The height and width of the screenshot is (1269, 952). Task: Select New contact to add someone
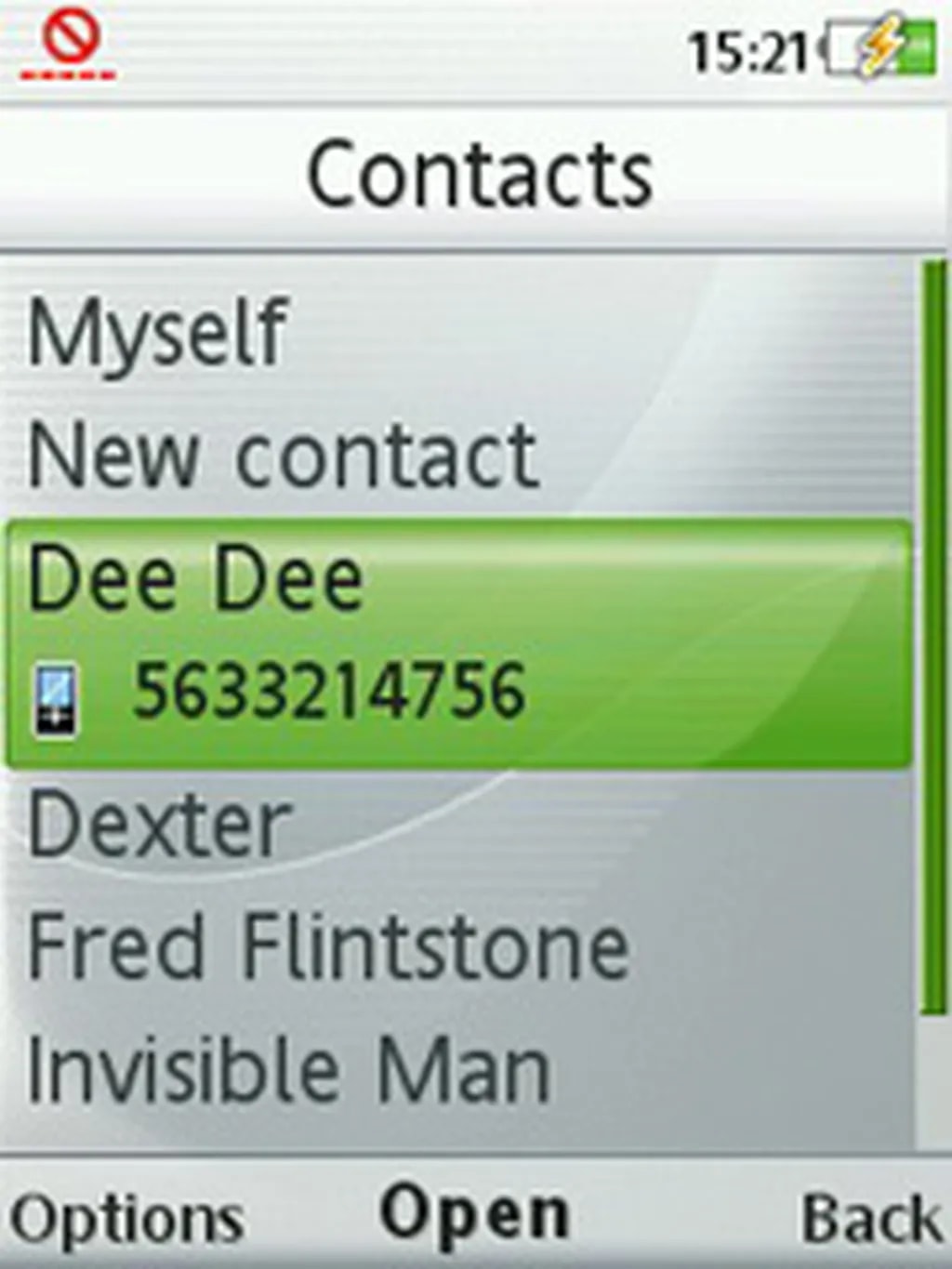tap(284, 456)
